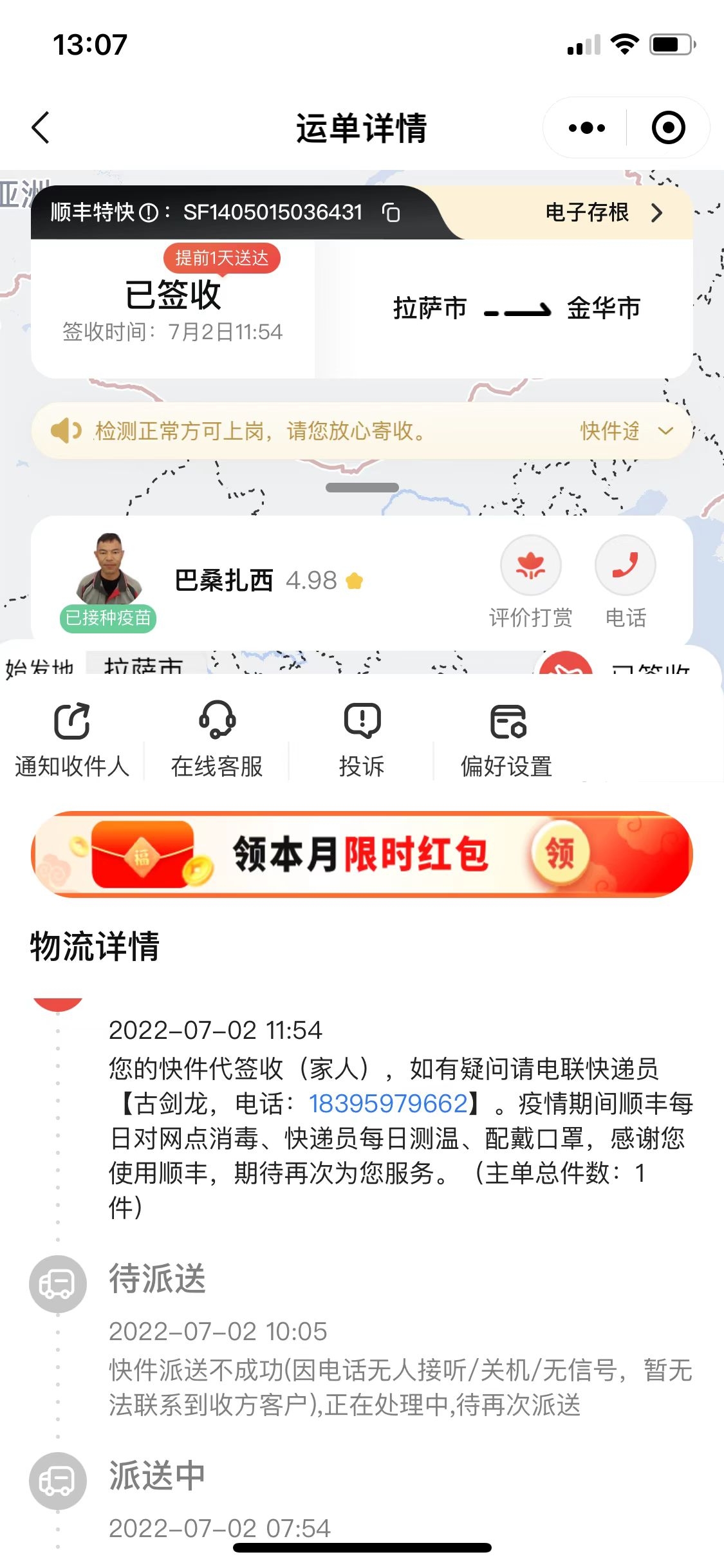Contact 在线客服 online support
This screenshot has width=724, height=1568.
(217, 740)
